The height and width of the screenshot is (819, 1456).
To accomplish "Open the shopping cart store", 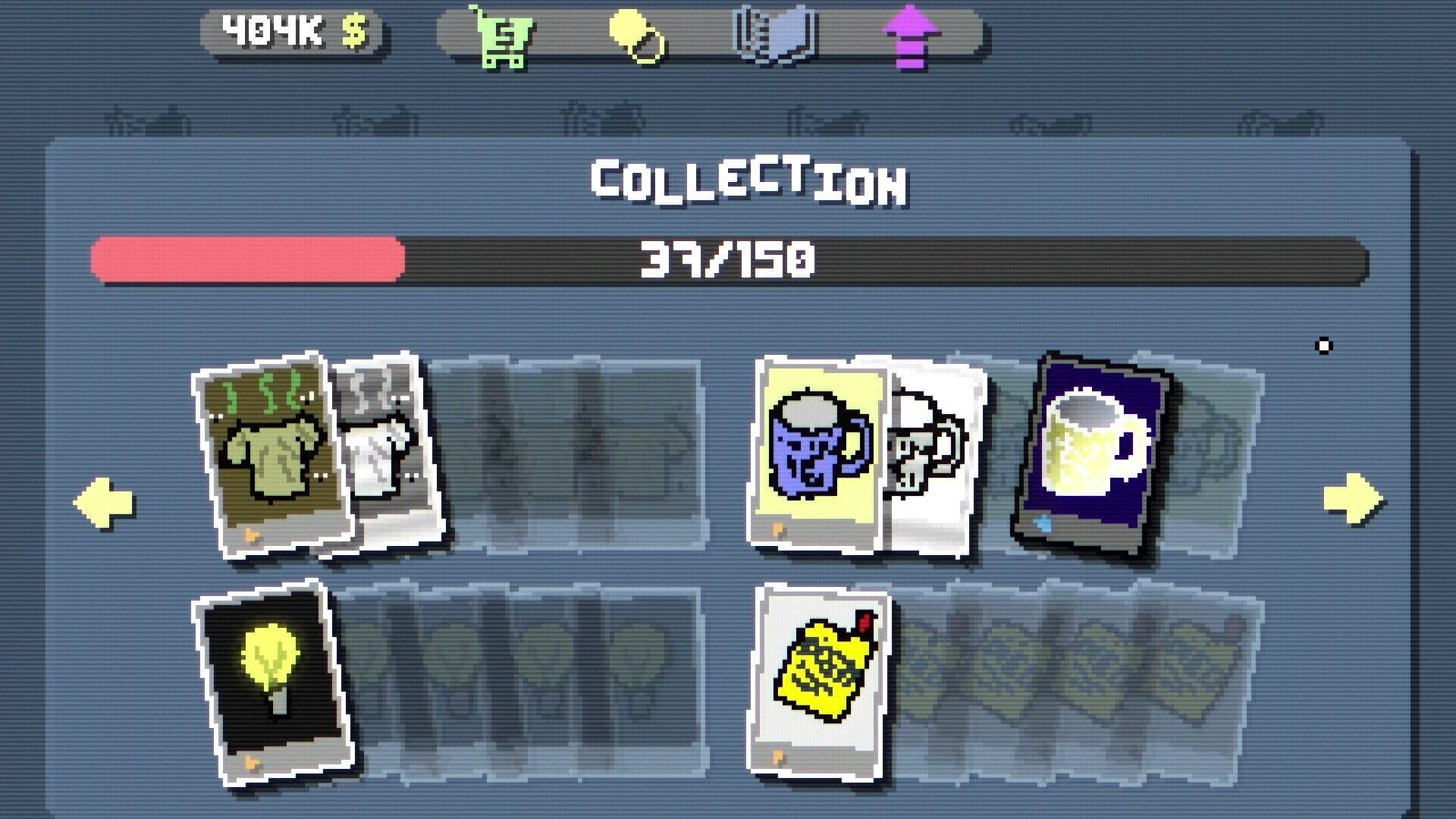I will [501, 36].
